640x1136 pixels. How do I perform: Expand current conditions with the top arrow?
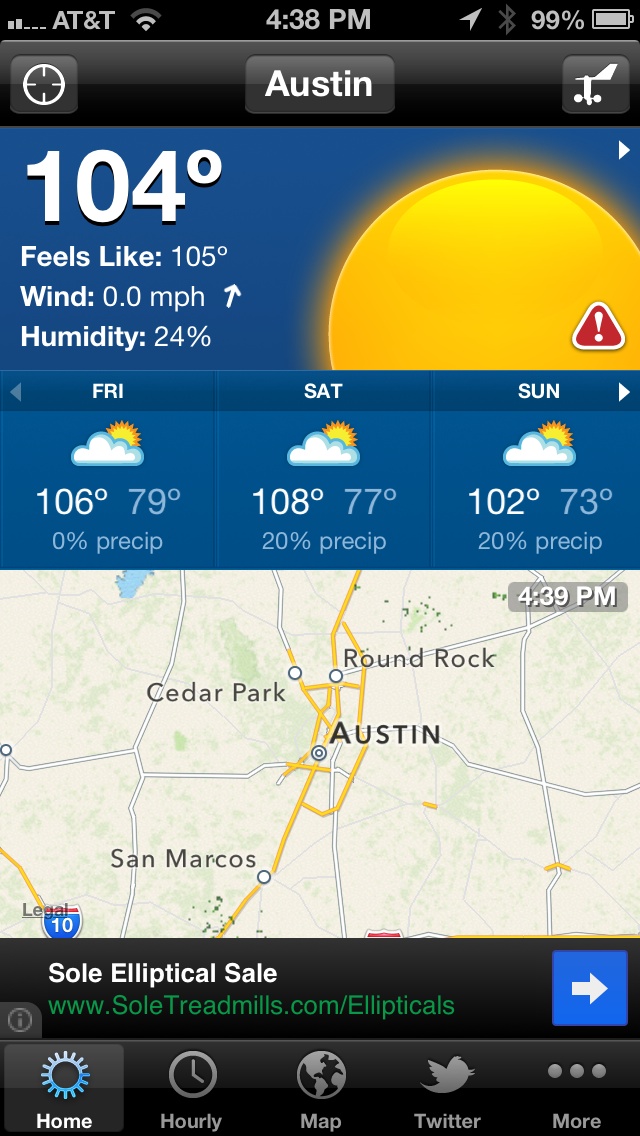pyautogui.click(x=624, y=151)
